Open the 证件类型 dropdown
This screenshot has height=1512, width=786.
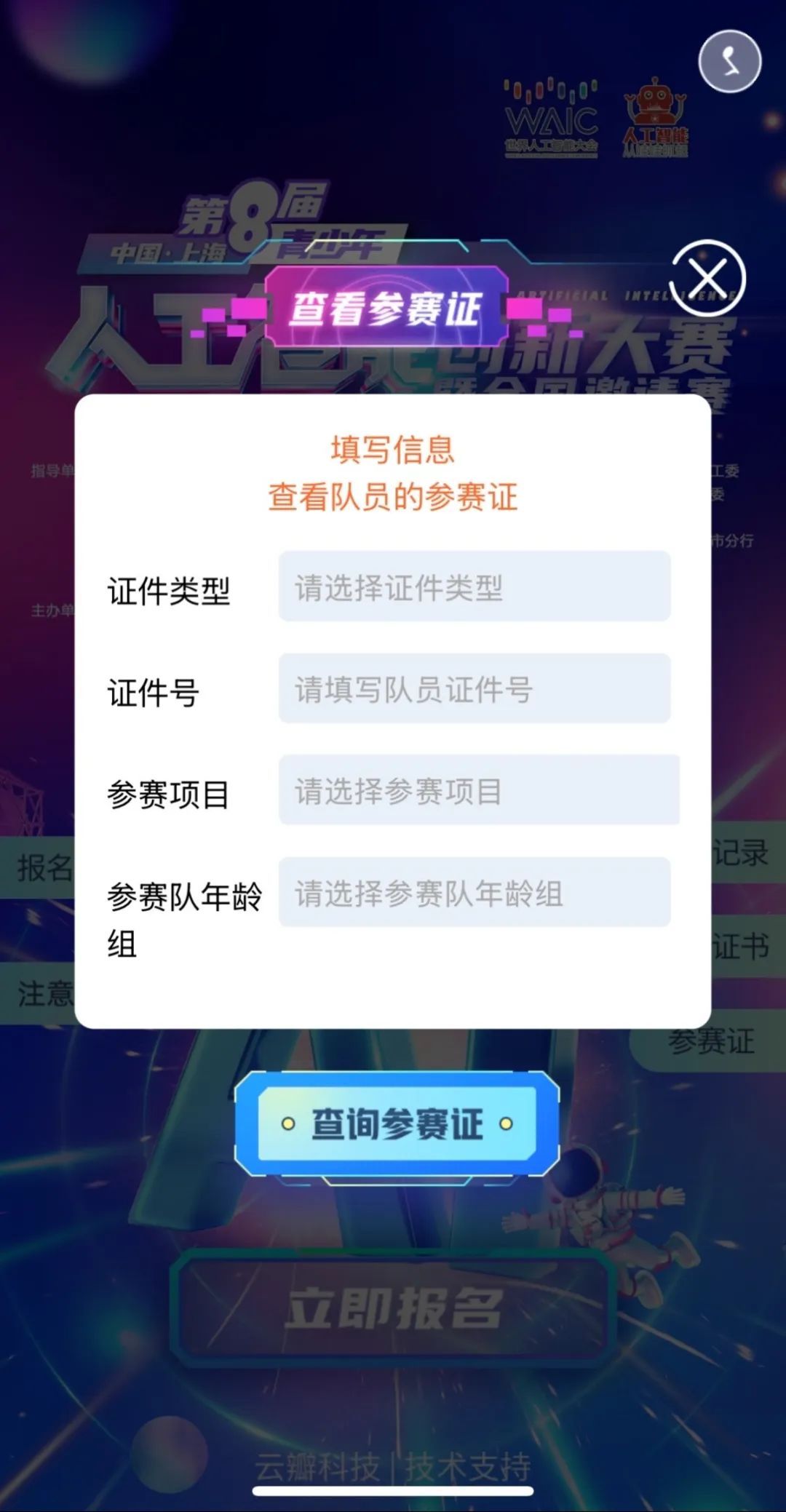click(x=474, y=586)
